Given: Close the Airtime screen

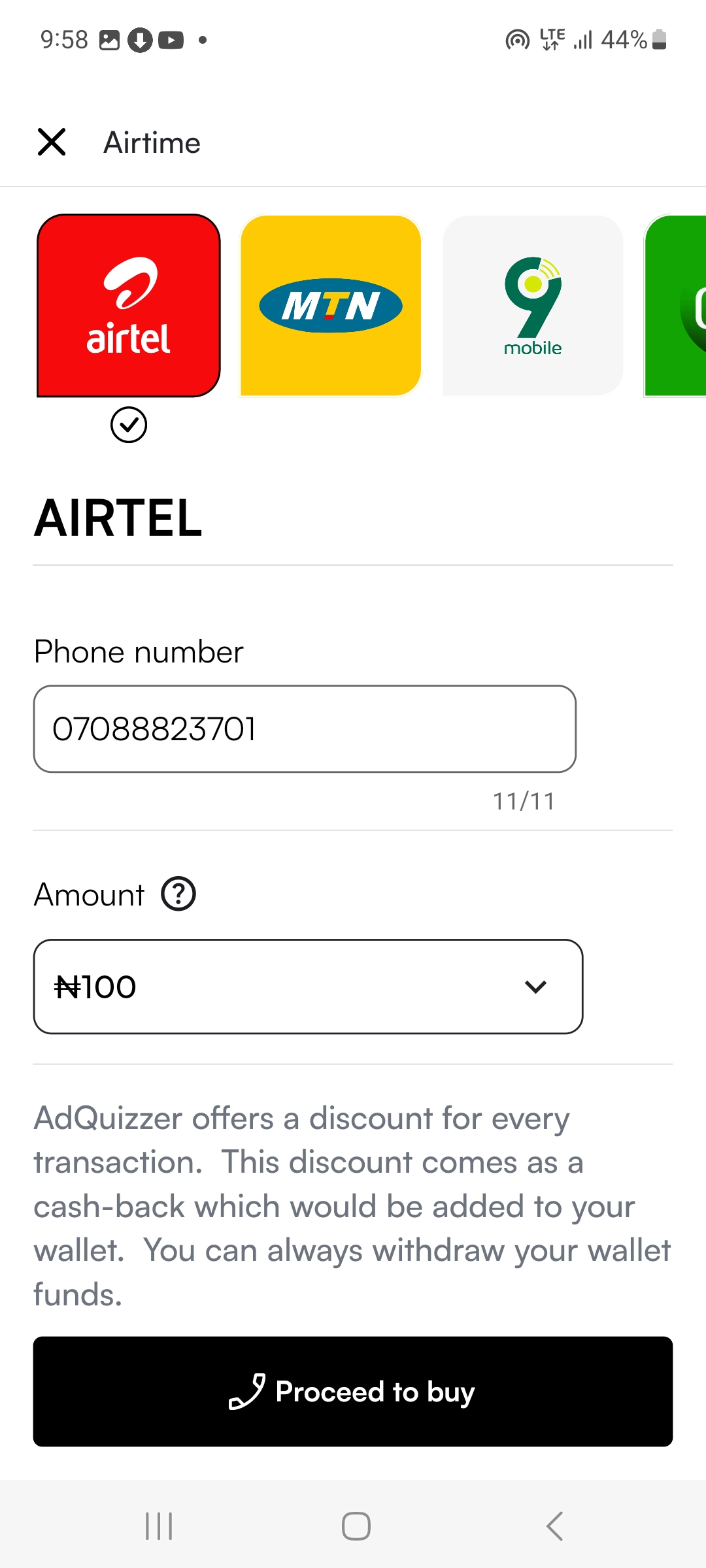Looking at the screenshot, I should pyautogui.click(x=52, y=142).
